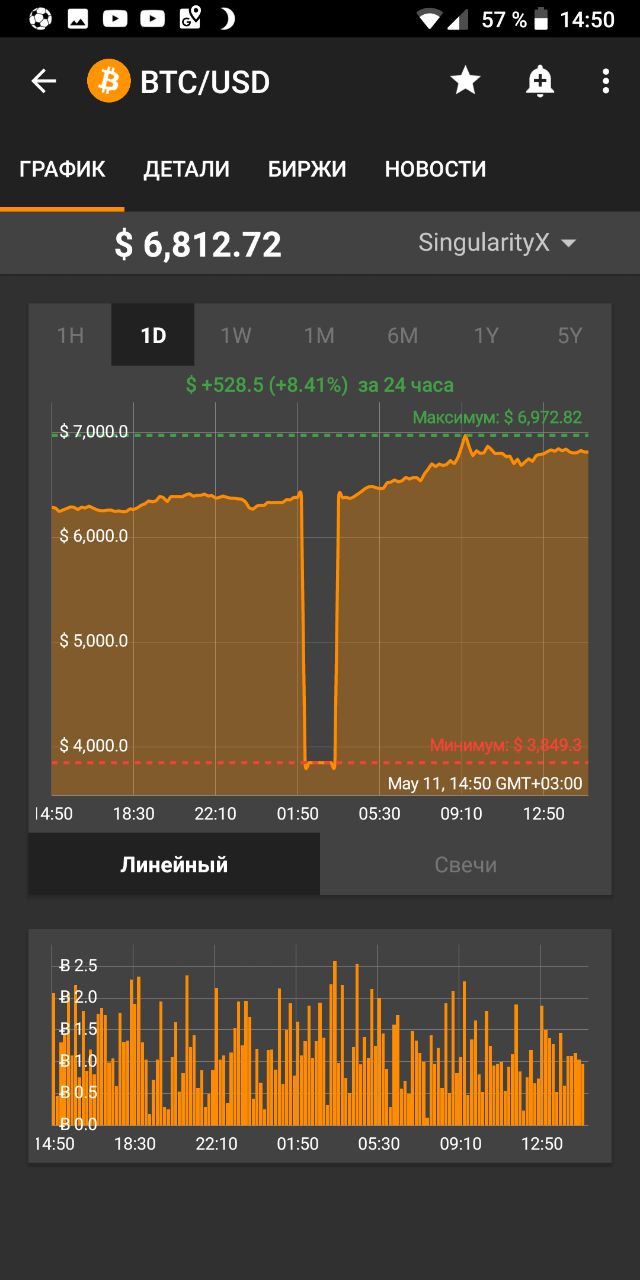This screenshot has width=640, height=1280.
Task: Open the three-dot overflow menu
Action: coord(606,81)
